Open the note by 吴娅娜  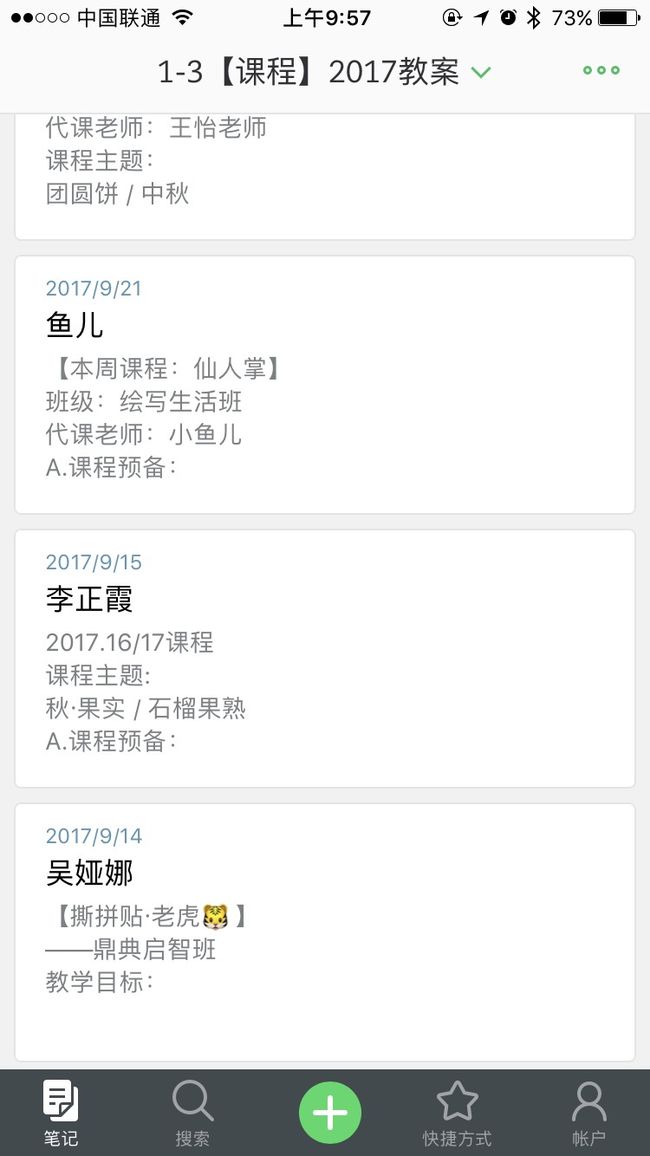click(325, 932)
